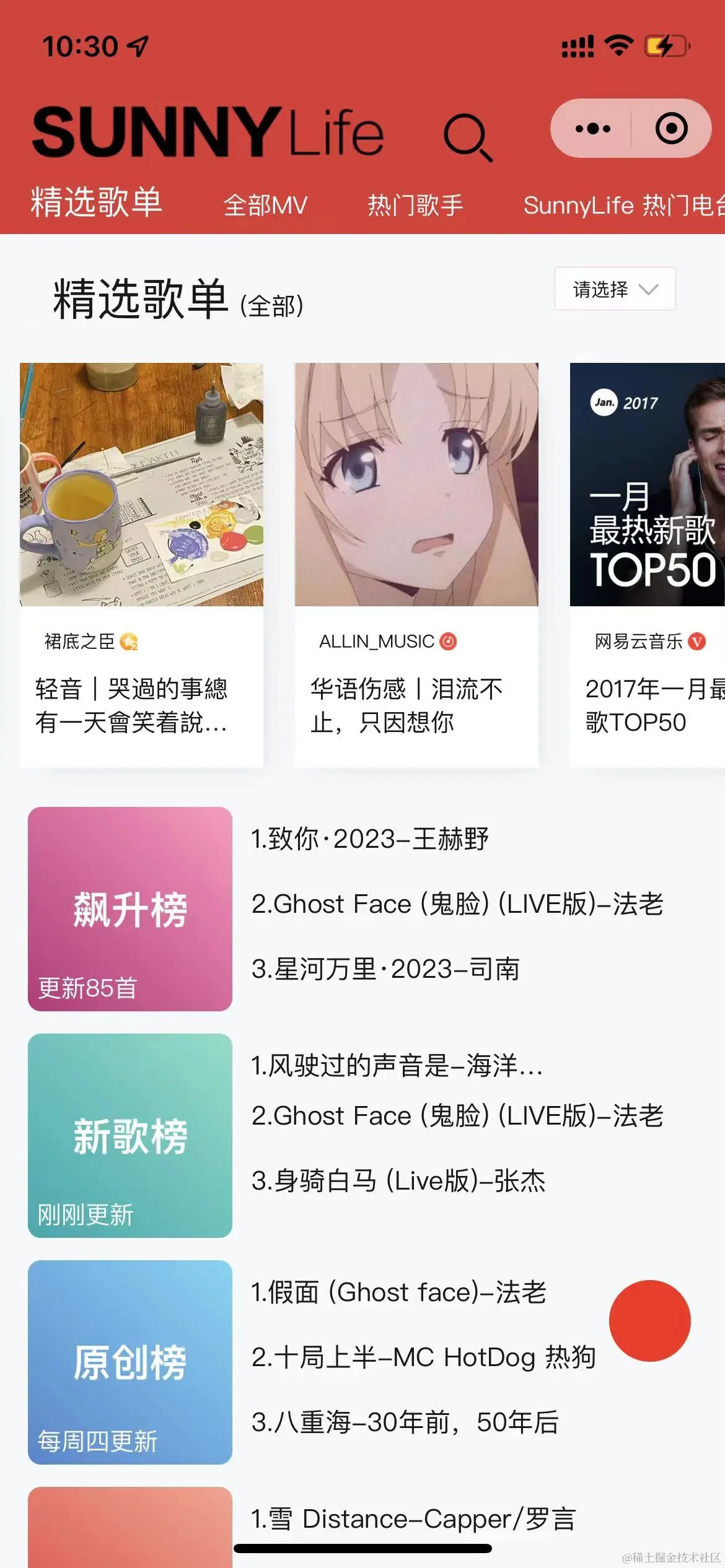Image resolution: width=725 pixels, height=1568 pixels.
Task: Open the mini program more options menu
Action: 592,129
